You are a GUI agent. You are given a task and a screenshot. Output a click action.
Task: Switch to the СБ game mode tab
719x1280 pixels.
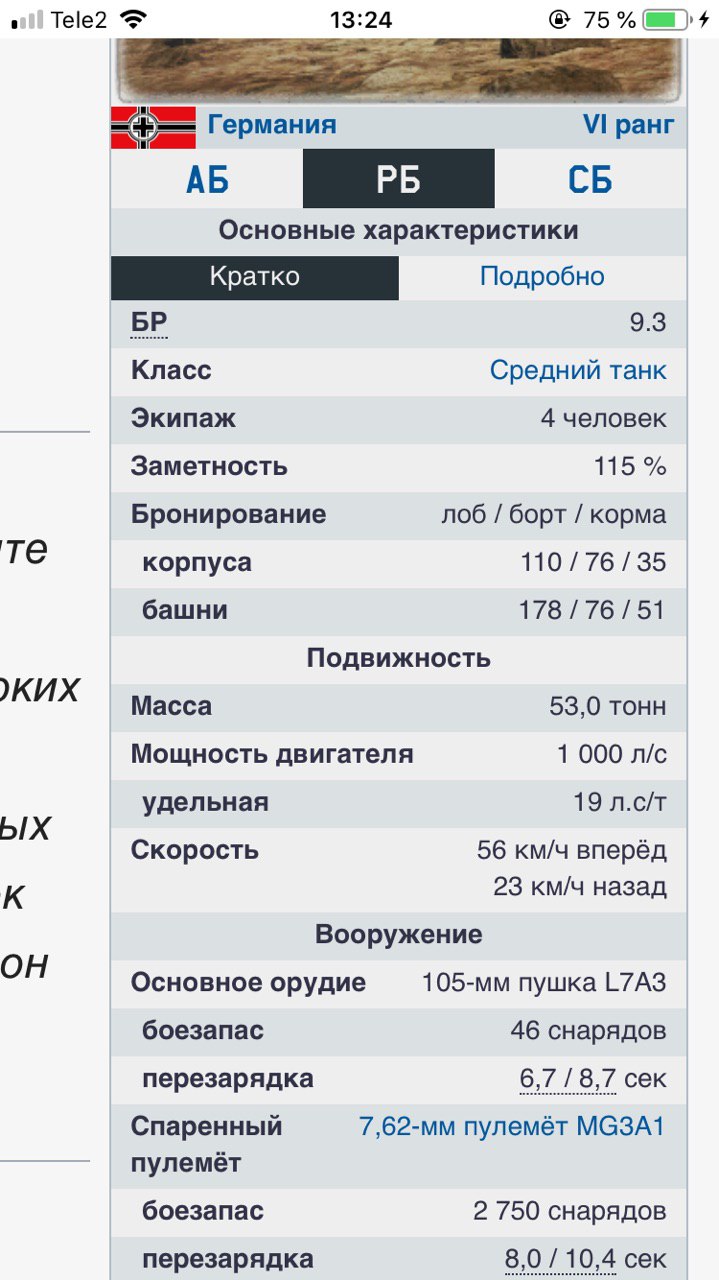[x=590, y=180]
